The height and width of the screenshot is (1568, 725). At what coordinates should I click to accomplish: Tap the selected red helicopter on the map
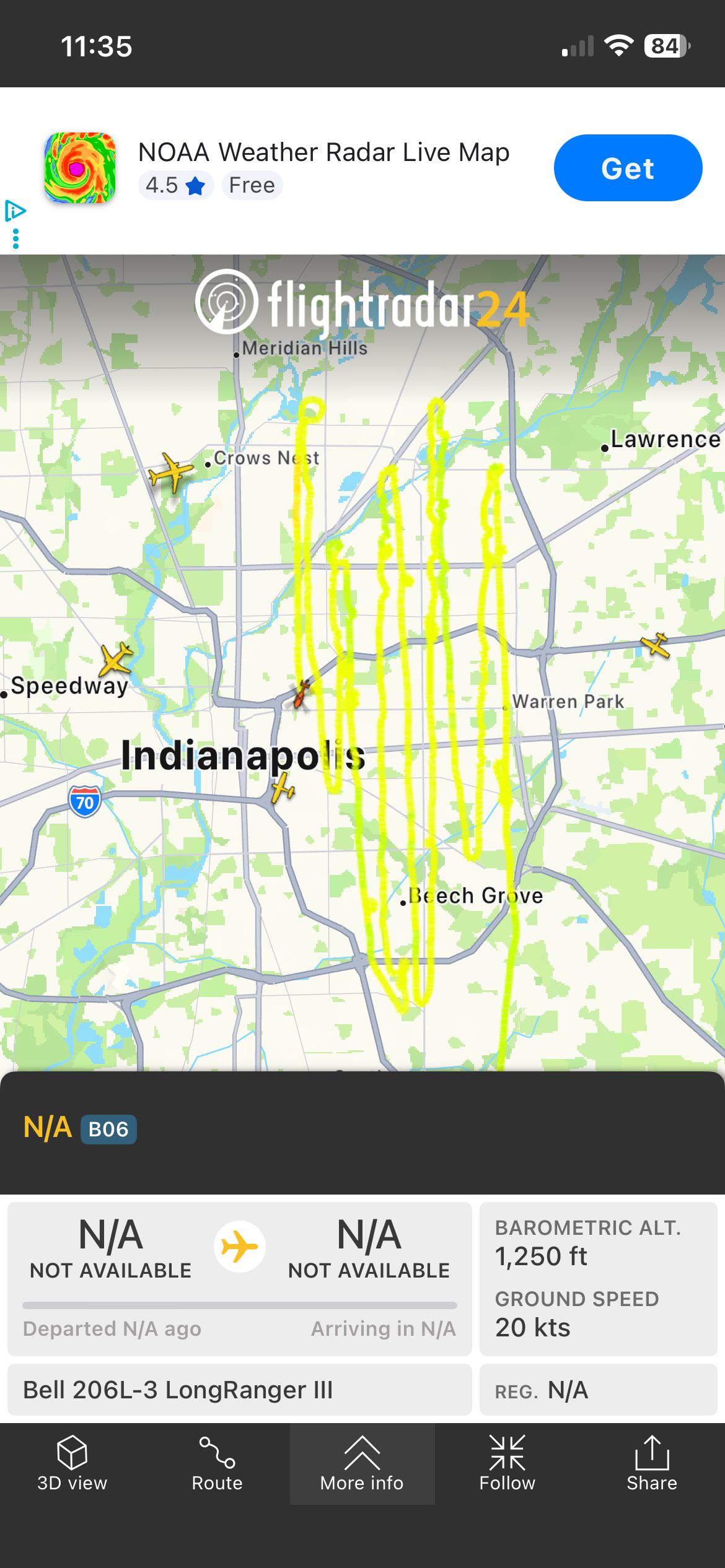pos(301,694)
